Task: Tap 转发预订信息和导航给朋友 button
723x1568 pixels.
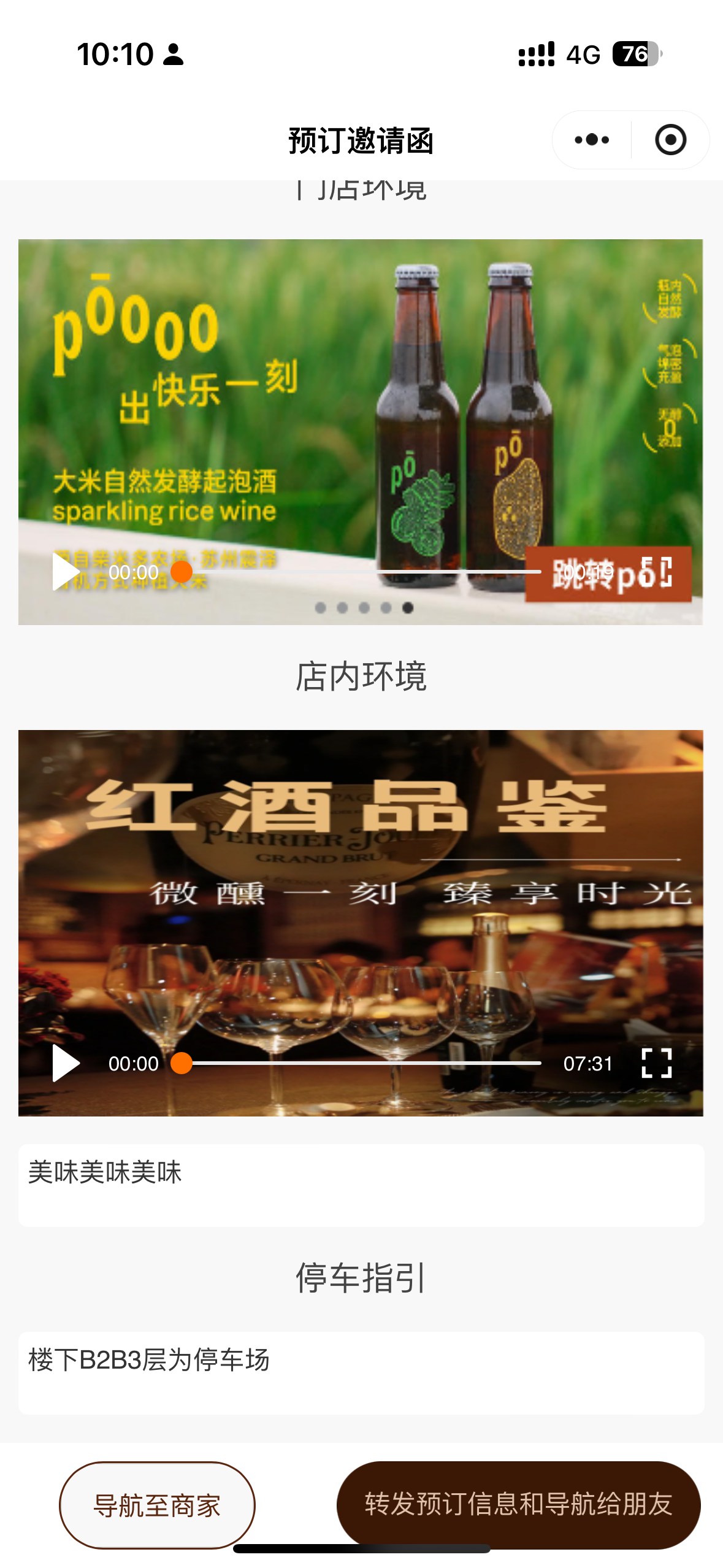Action: (x=518, y=1504)
